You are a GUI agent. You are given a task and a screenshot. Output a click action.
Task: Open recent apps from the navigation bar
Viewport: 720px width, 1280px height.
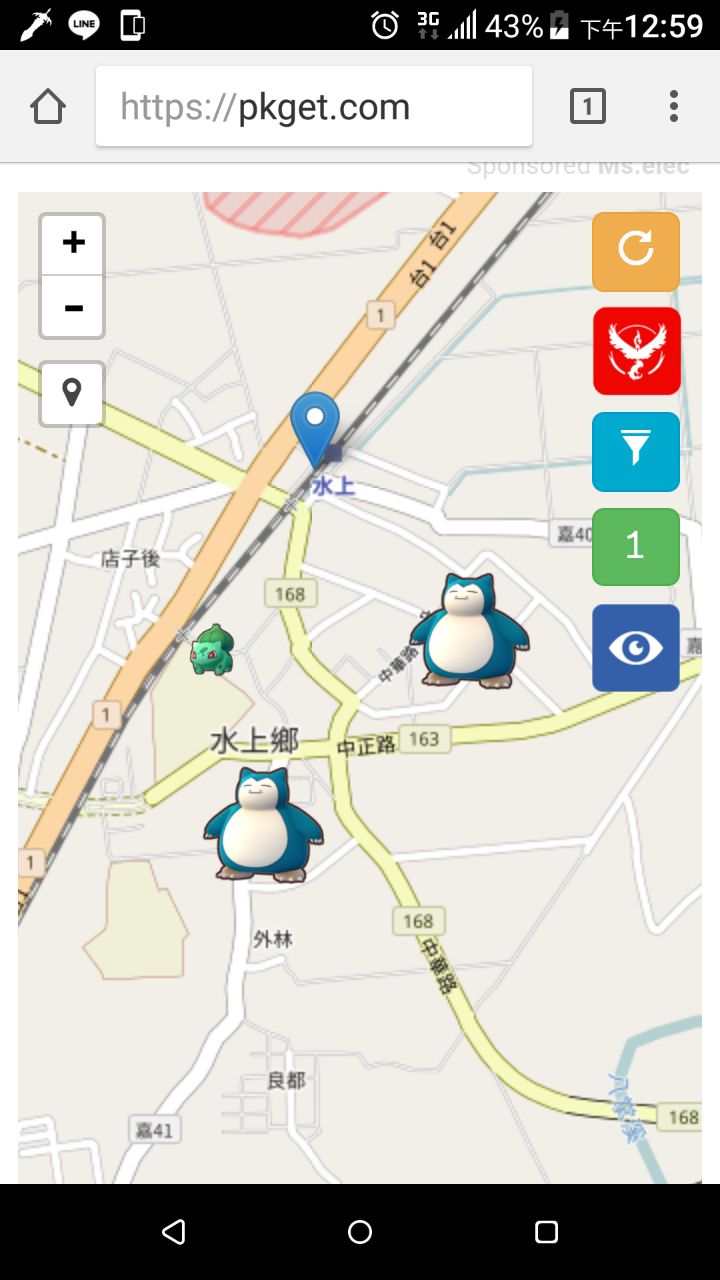coord(546,1232)
